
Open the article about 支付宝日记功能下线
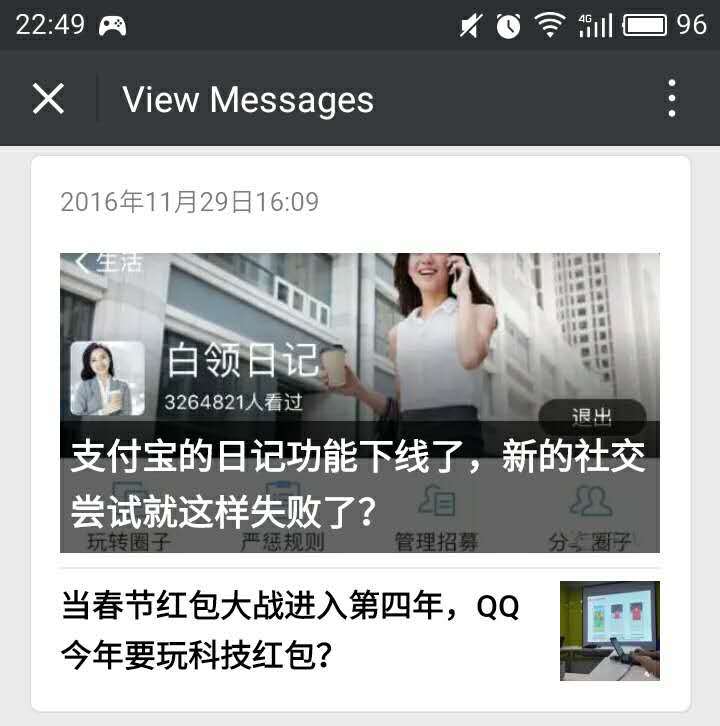[360, 402]
